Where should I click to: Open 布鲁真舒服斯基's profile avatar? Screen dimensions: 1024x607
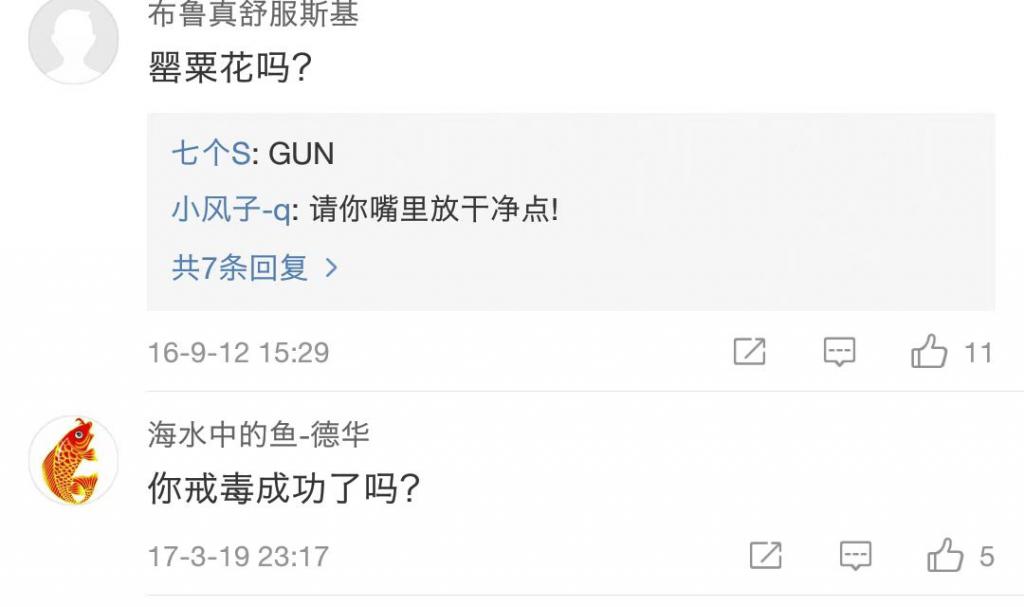click(x=73, y=40)
